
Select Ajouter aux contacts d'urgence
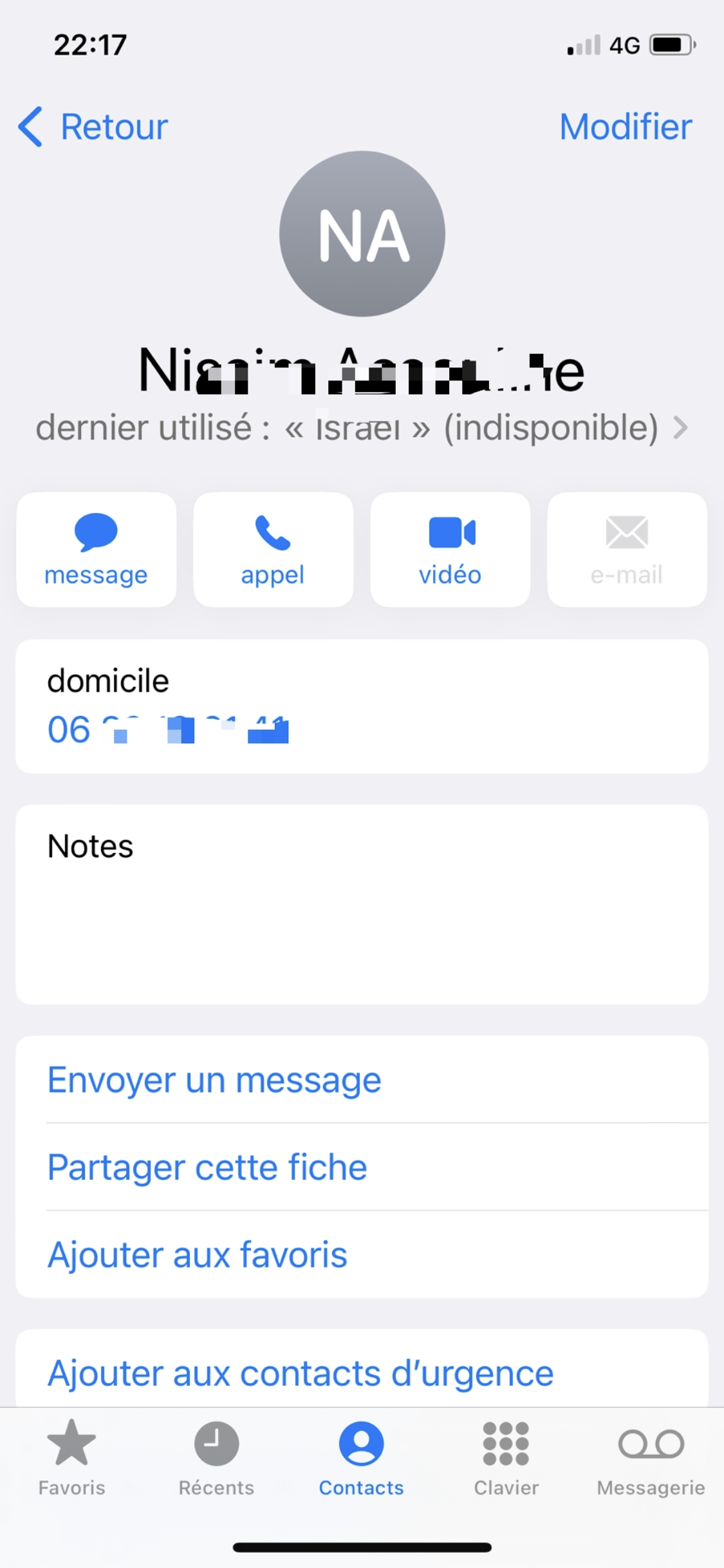301,1372
